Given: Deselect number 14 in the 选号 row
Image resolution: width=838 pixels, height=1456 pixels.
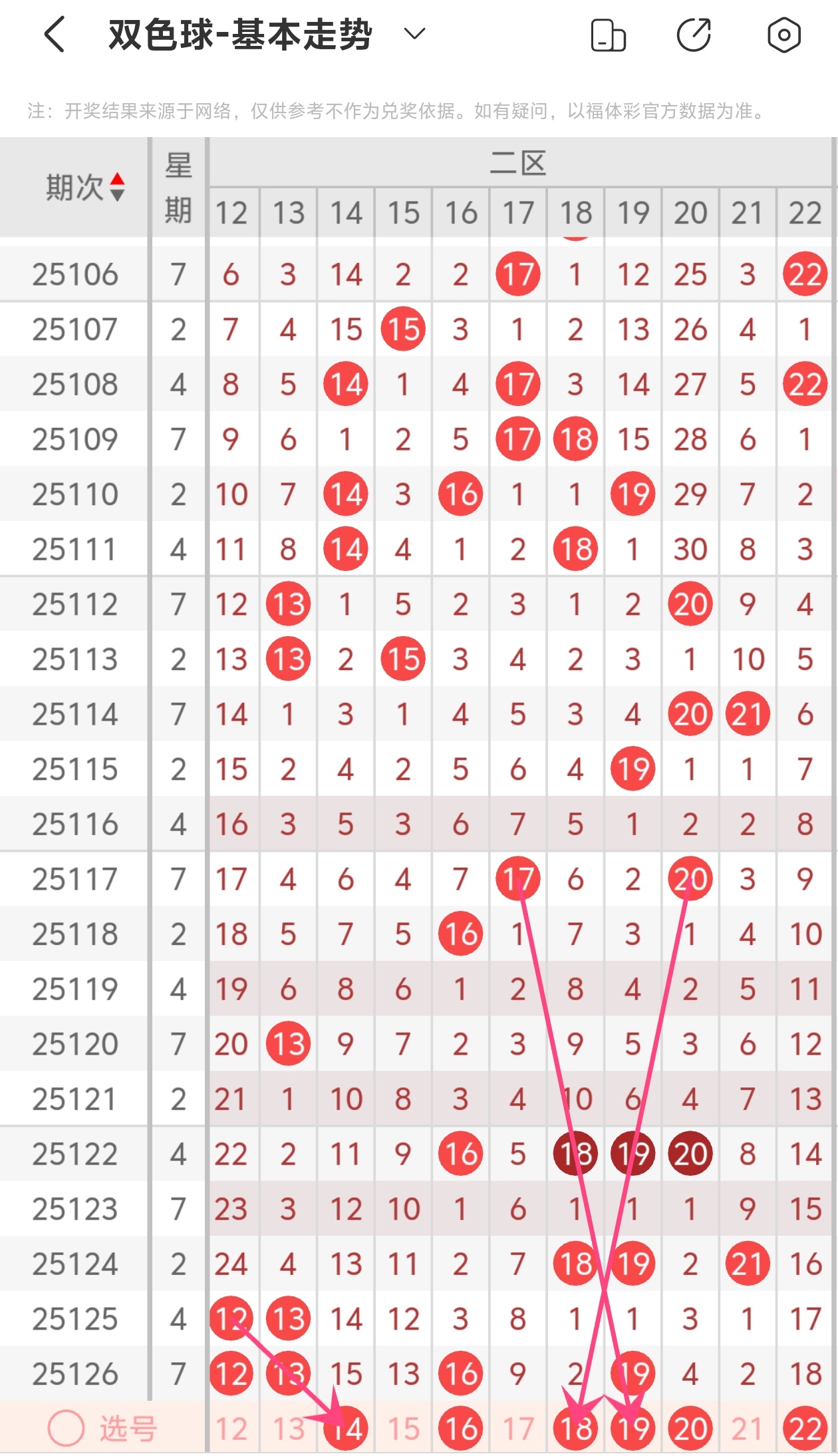Looking at the screenshot, I should pos(346,1429).
